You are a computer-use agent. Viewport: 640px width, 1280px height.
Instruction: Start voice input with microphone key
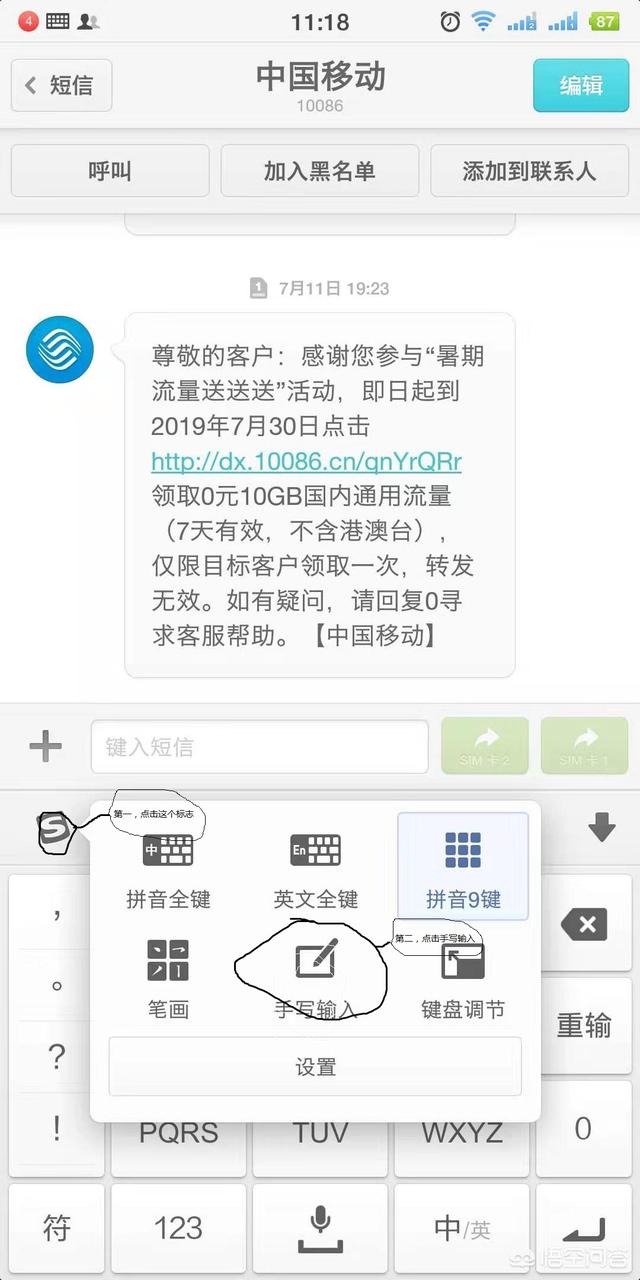point(320,1227)
